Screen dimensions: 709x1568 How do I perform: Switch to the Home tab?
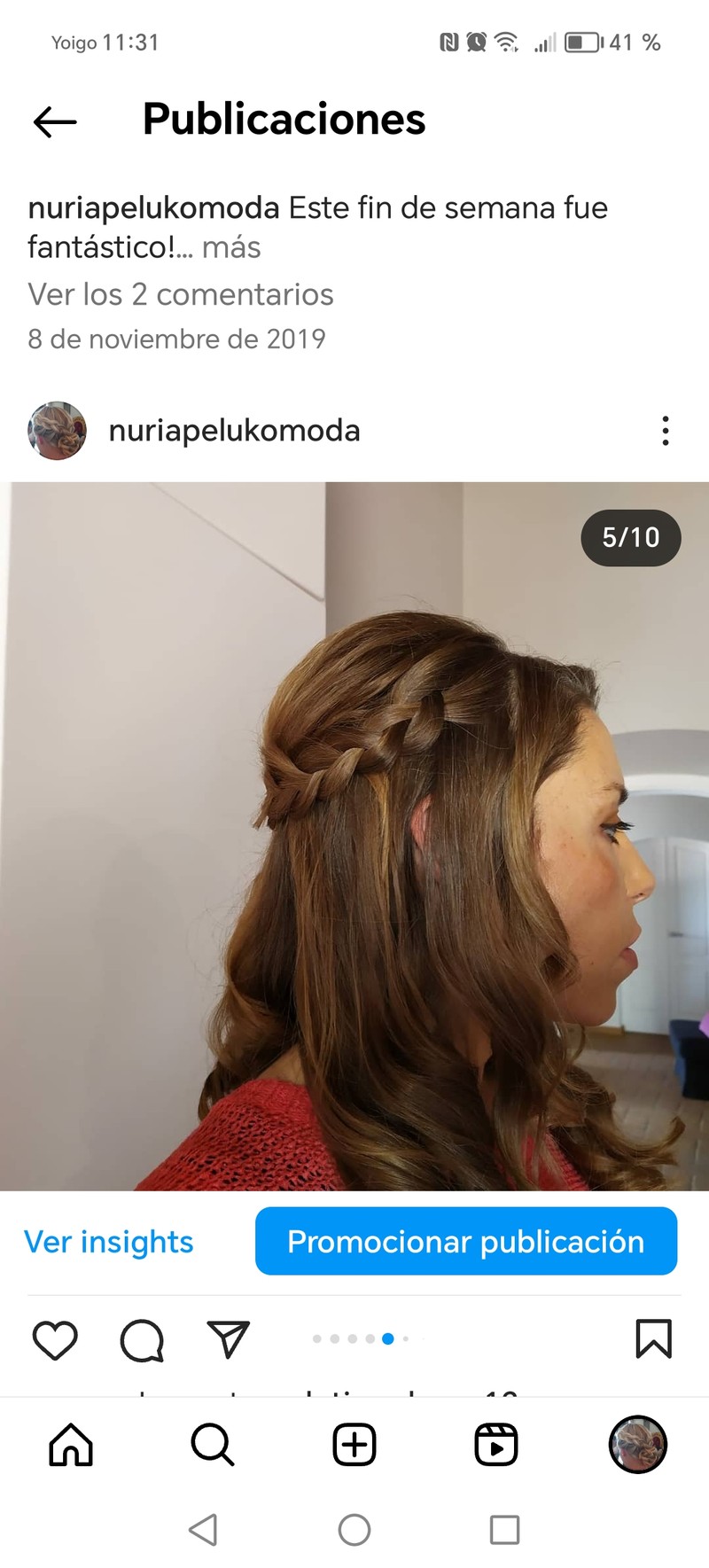click(x=71, y=1446)
